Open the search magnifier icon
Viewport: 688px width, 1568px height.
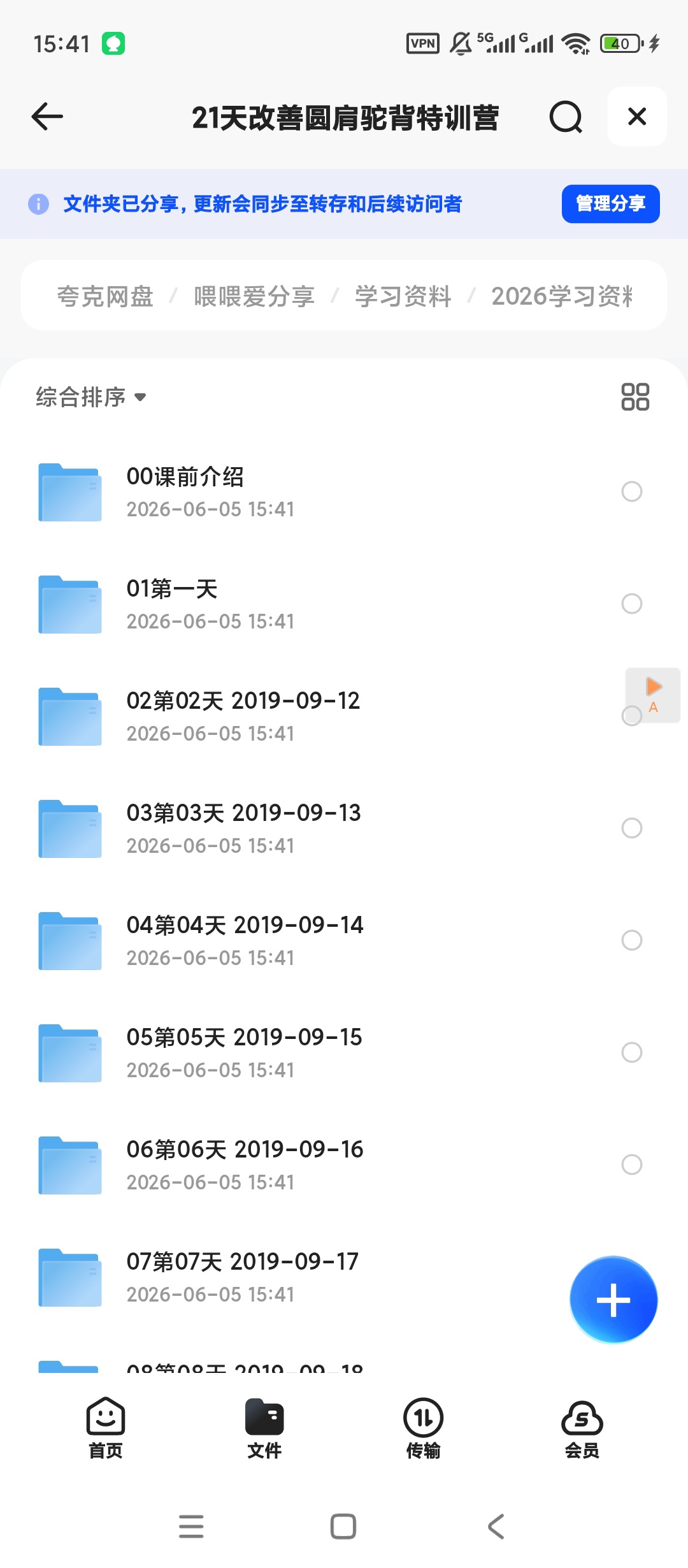click(x=566, y=117)
